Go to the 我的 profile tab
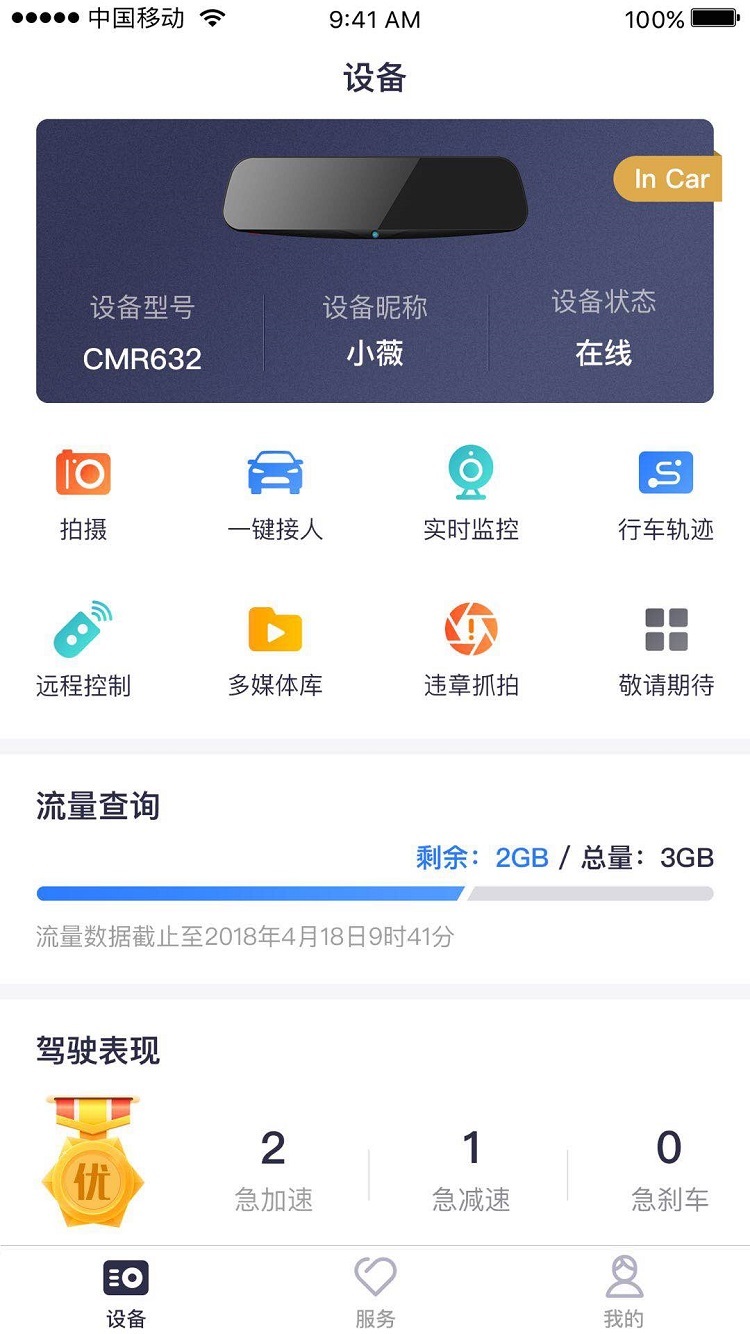 click(x=624, y=1292)
